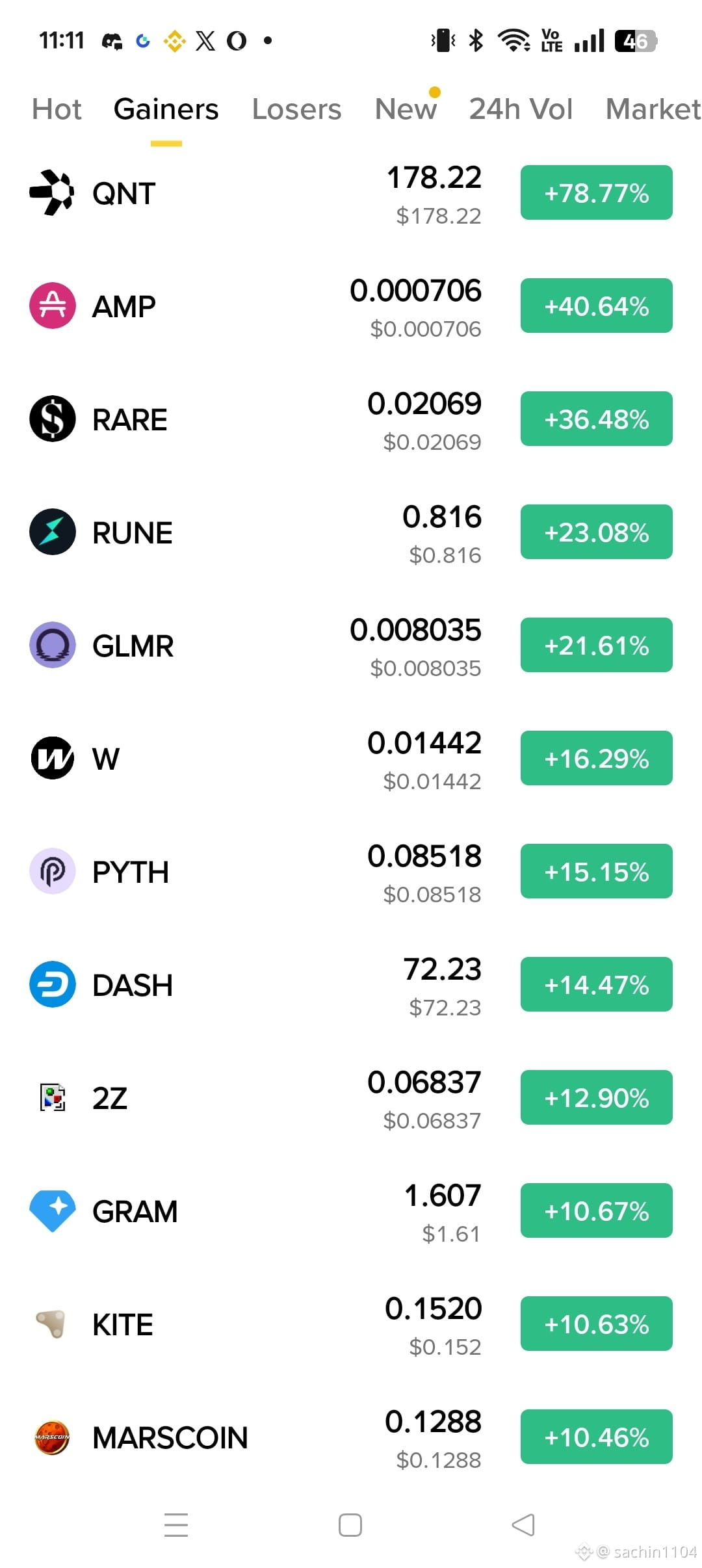Open the DASH listing
The height and width of the screenshot is (1568, 702).
[351, 985]
